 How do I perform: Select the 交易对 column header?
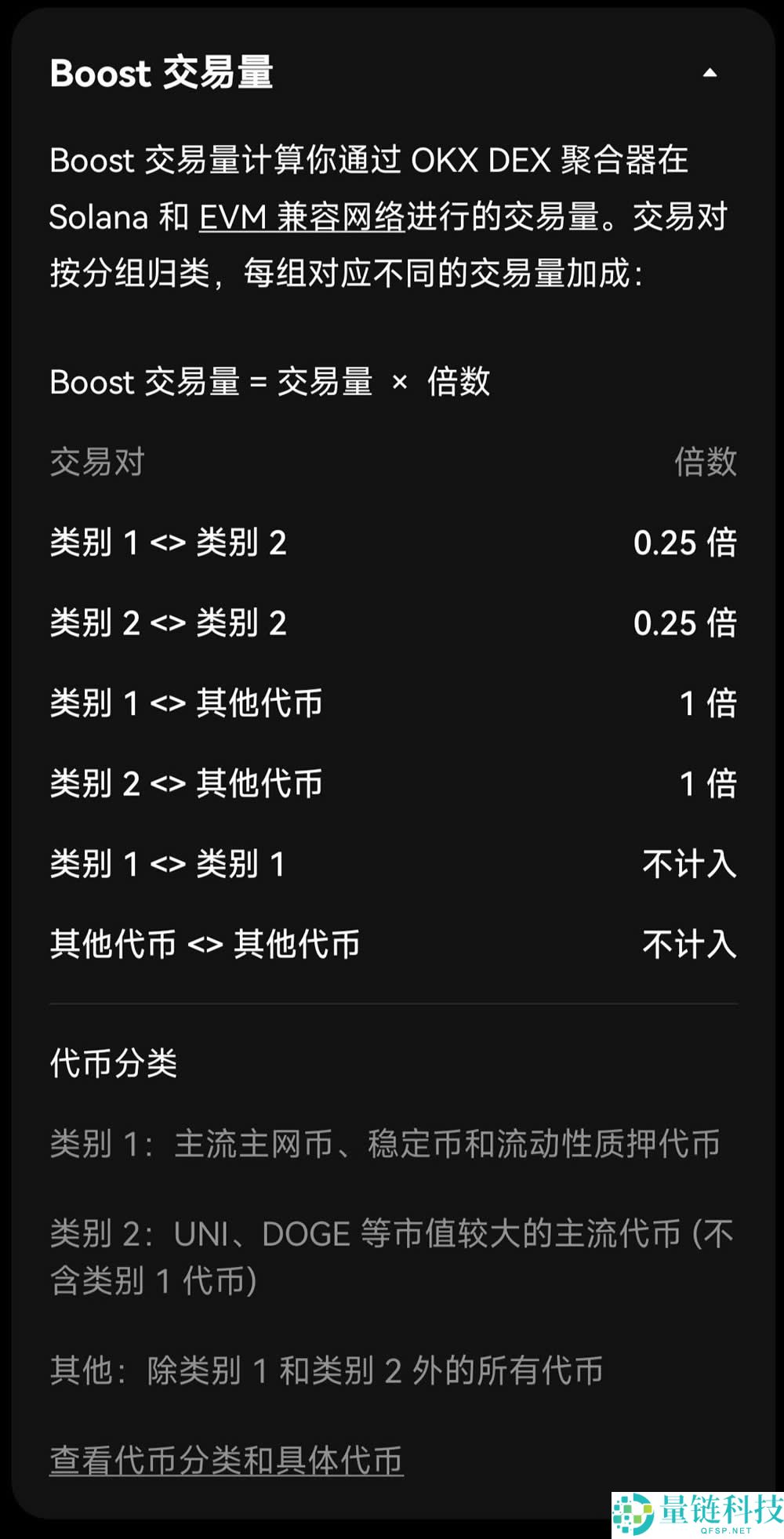tap(96, 463)
